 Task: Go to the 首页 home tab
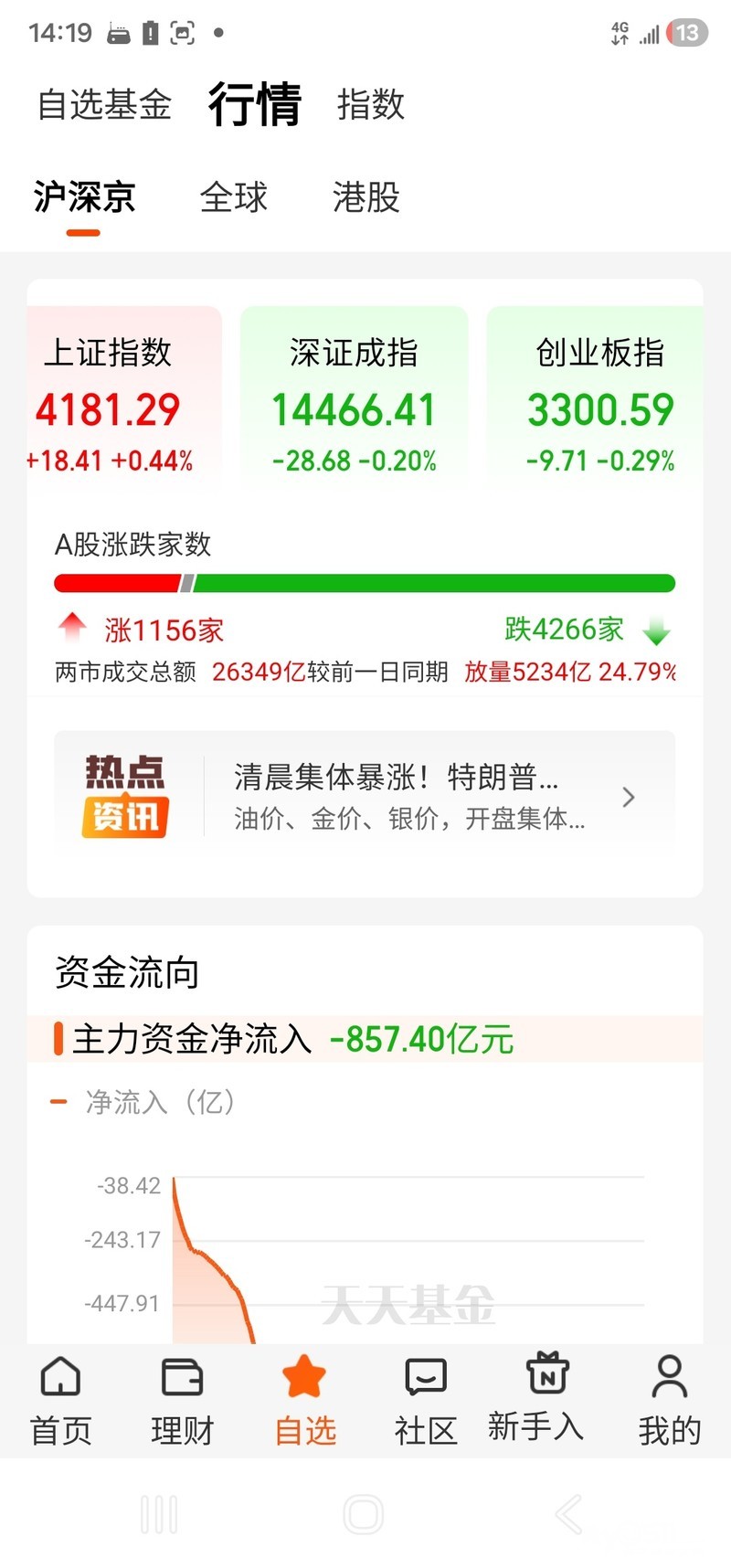61,1400
